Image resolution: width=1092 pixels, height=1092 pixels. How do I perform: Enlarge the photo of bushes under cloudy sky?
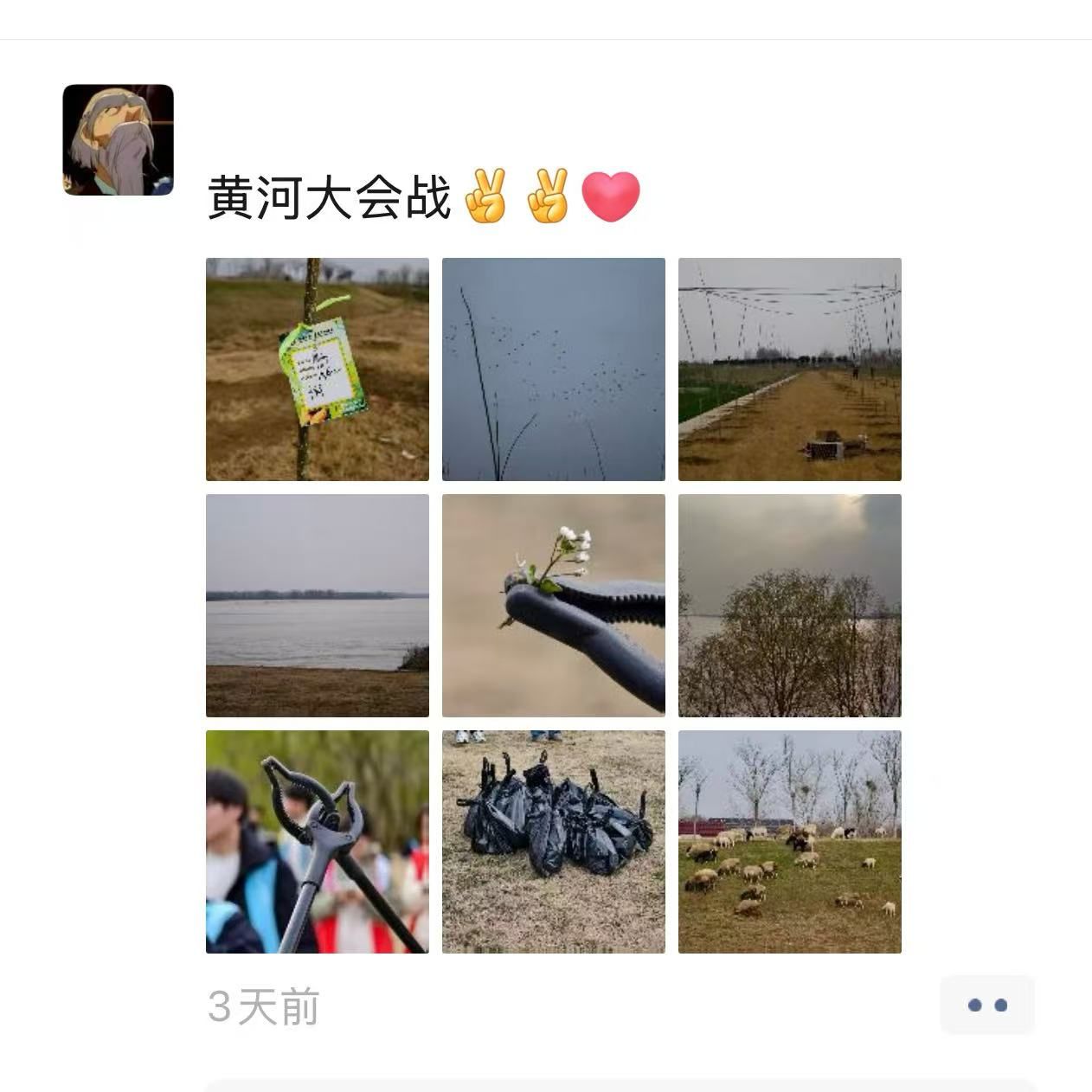789,605
